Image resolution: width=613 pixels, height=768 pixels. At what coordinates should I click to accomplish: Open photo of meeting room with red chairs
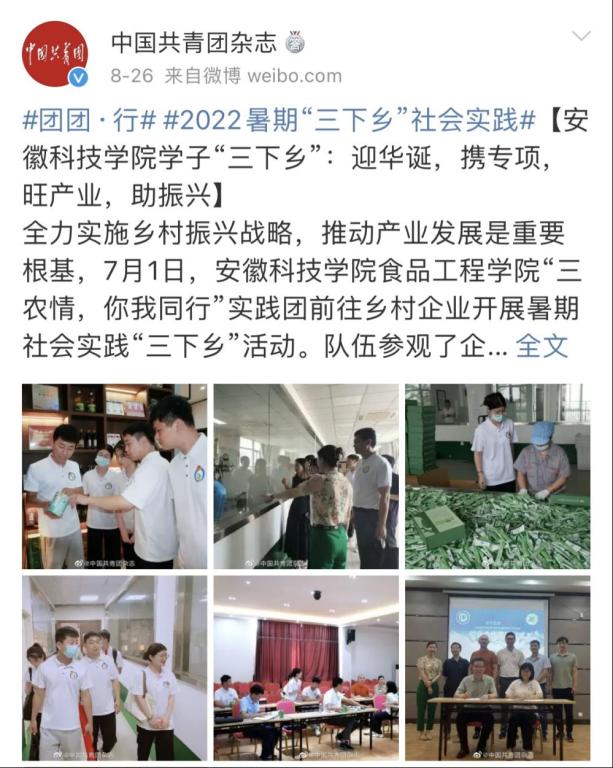(306, 667)
